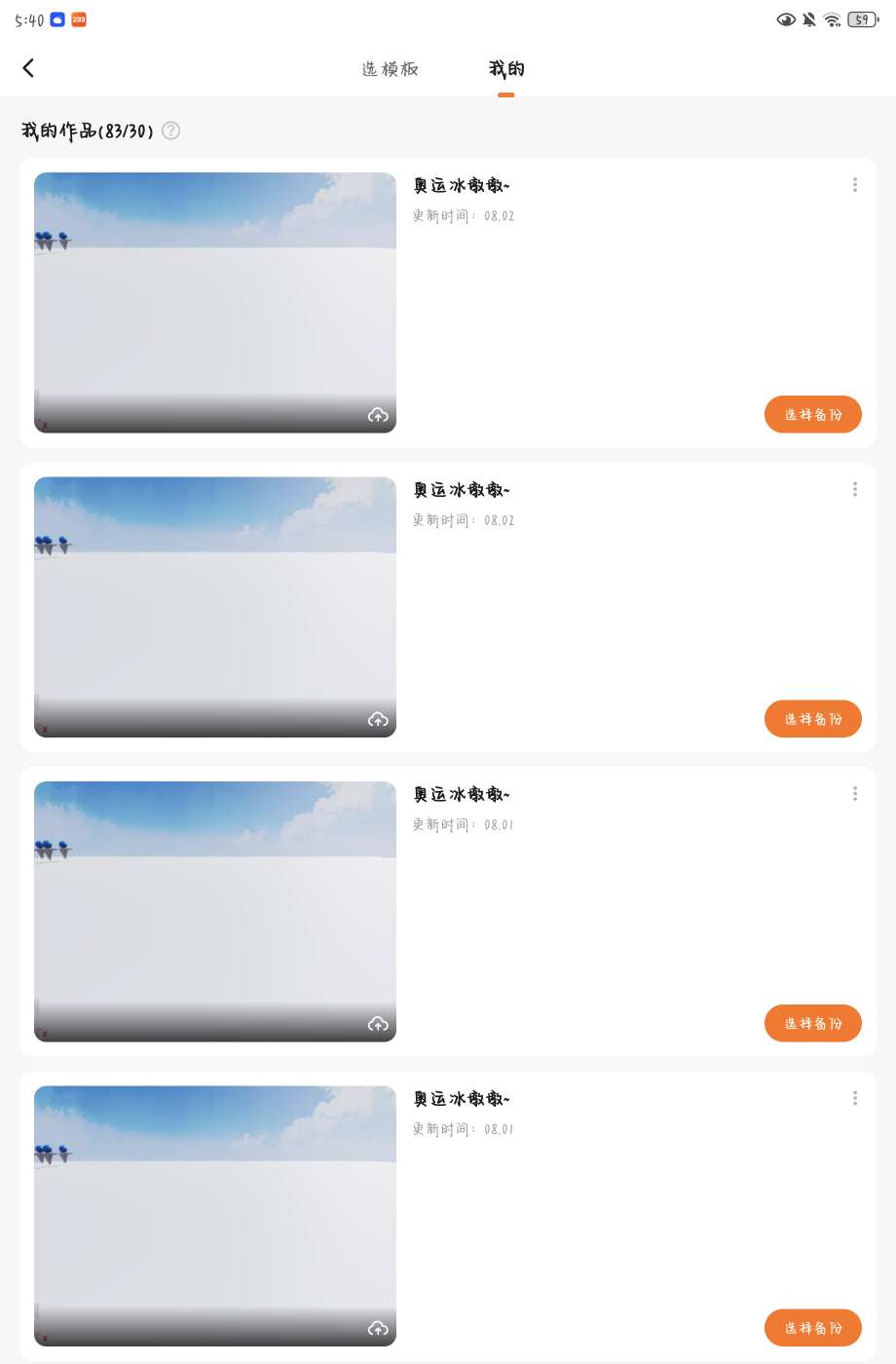Open the first 奥运冰墩墩 work thumbnail
Viewport: 896px width, 1364px height.
(215, 302)
